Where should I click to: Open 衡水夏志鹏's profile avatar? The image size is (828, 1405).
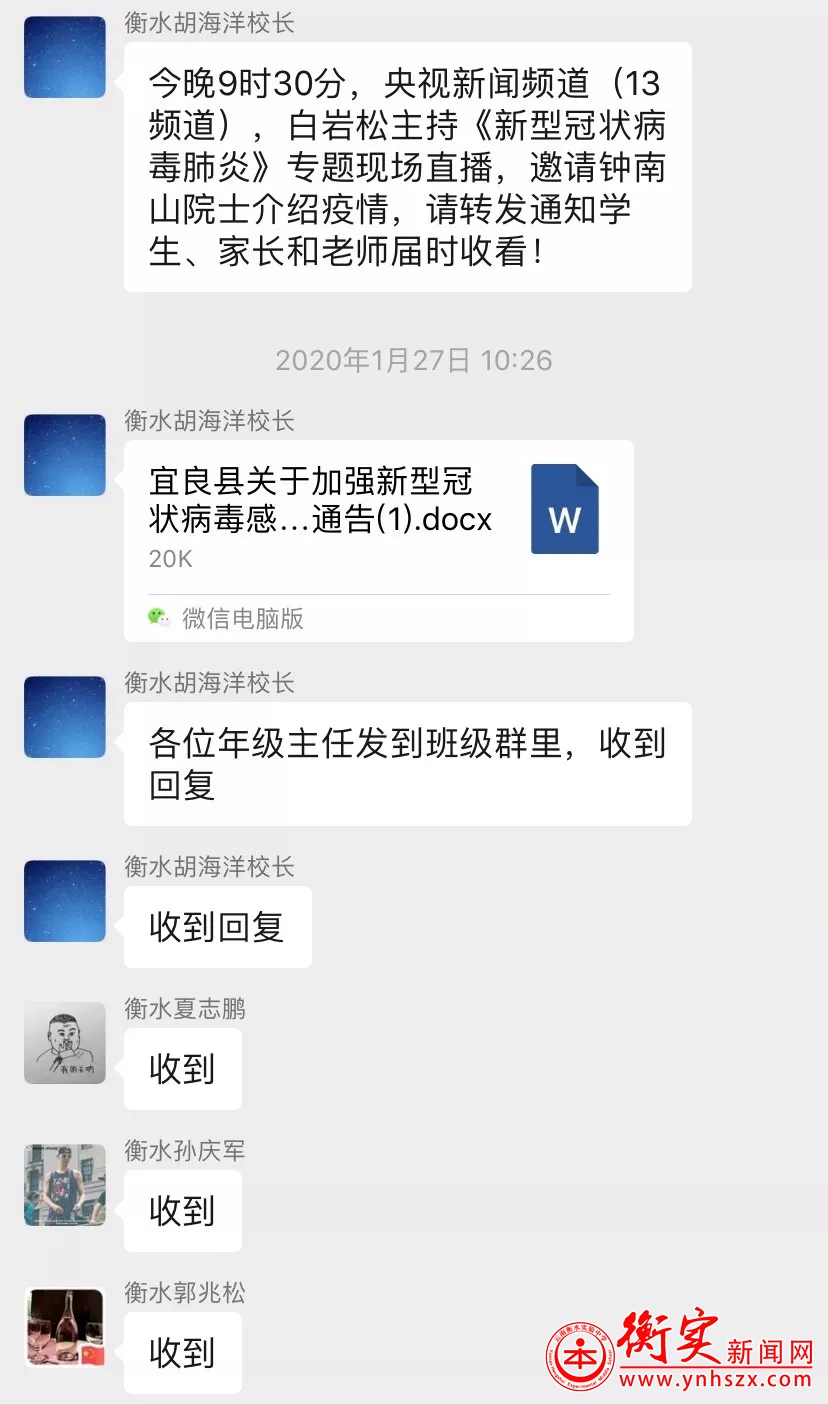(65, 1043)
